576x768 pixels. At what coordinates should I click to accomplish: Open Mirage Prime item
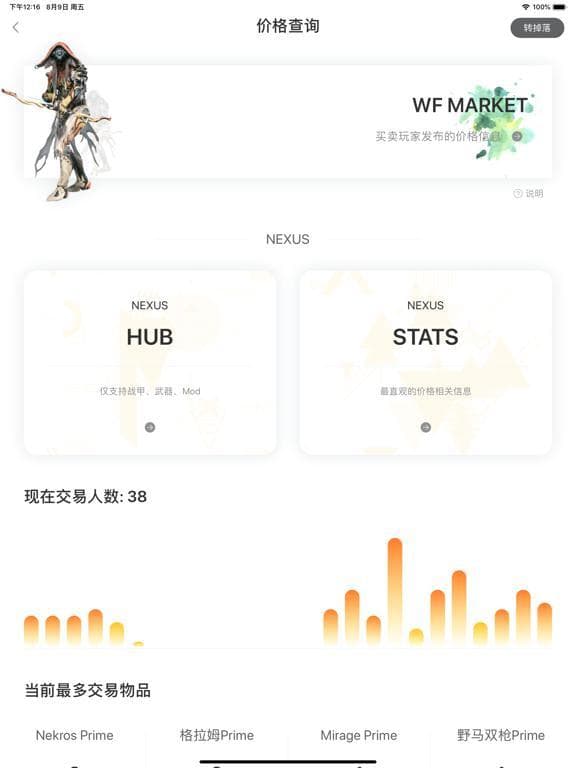tap(359, 735)
